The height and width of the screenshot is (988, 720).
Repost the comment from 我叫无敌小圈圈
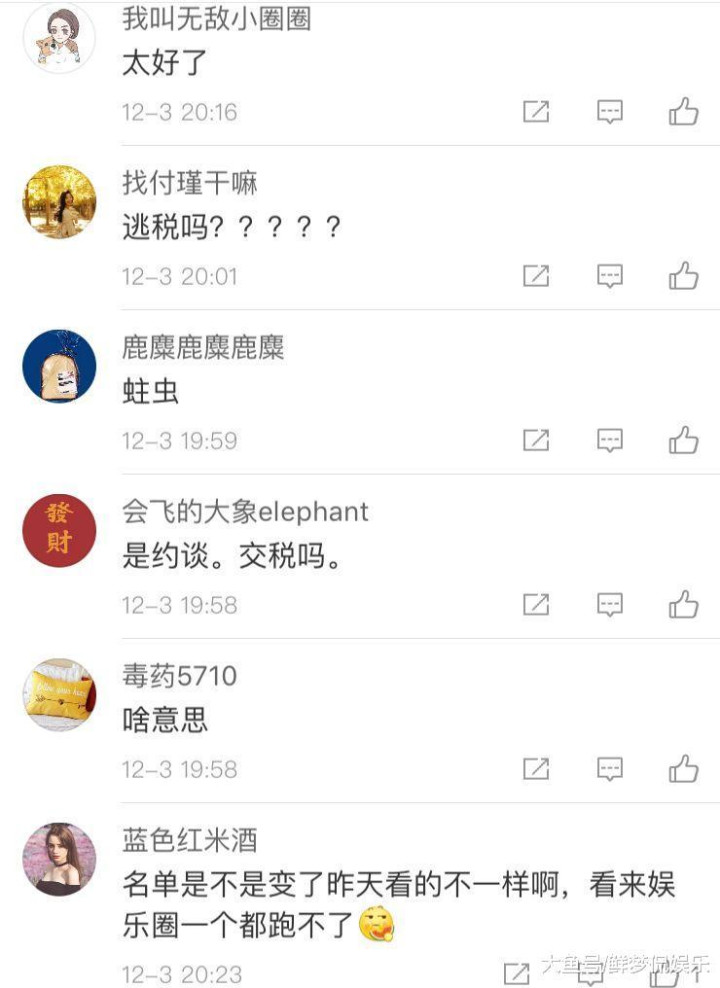(537, 111)
